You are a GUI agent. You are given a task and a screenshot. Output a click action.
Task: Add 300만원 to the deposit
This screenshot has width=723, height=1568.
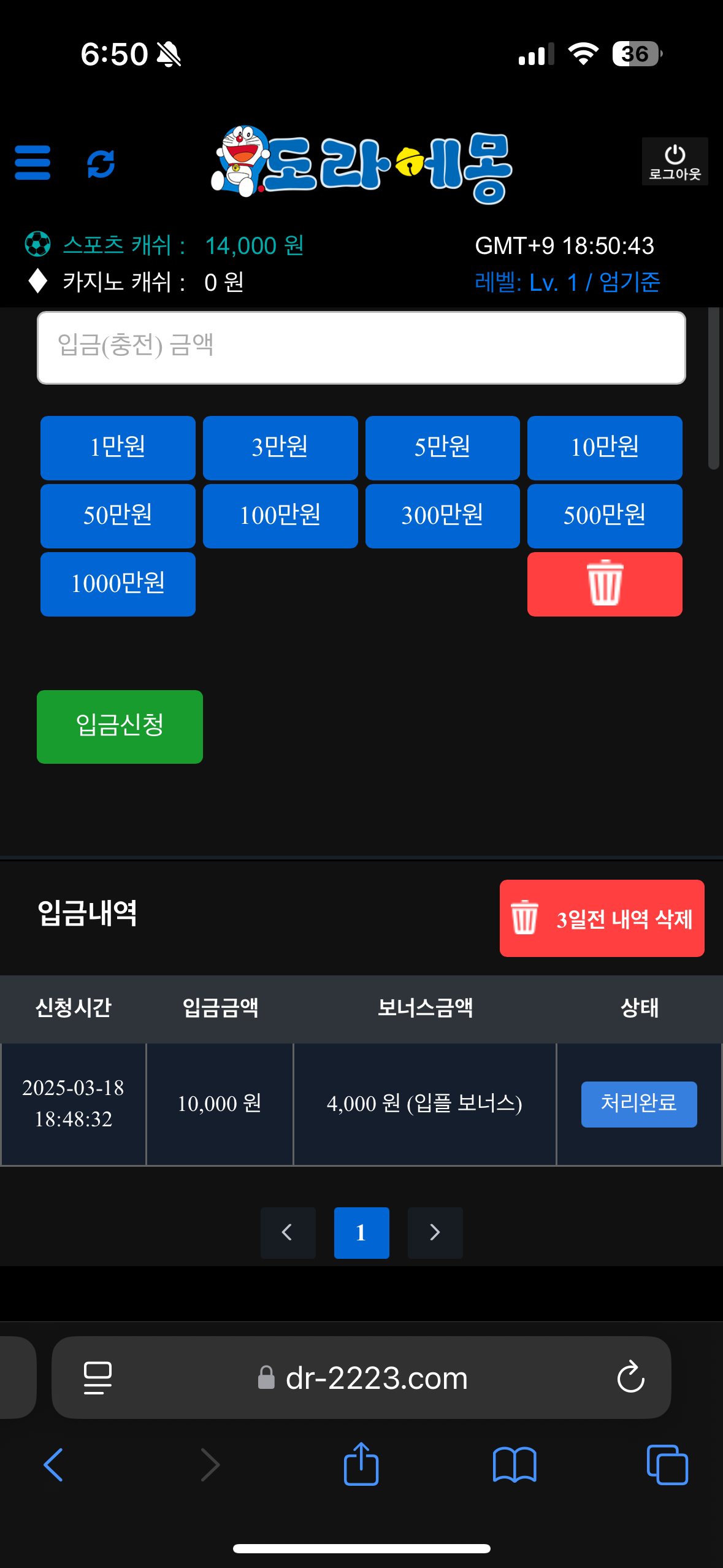pyautogui.click(x=442, y=516)
